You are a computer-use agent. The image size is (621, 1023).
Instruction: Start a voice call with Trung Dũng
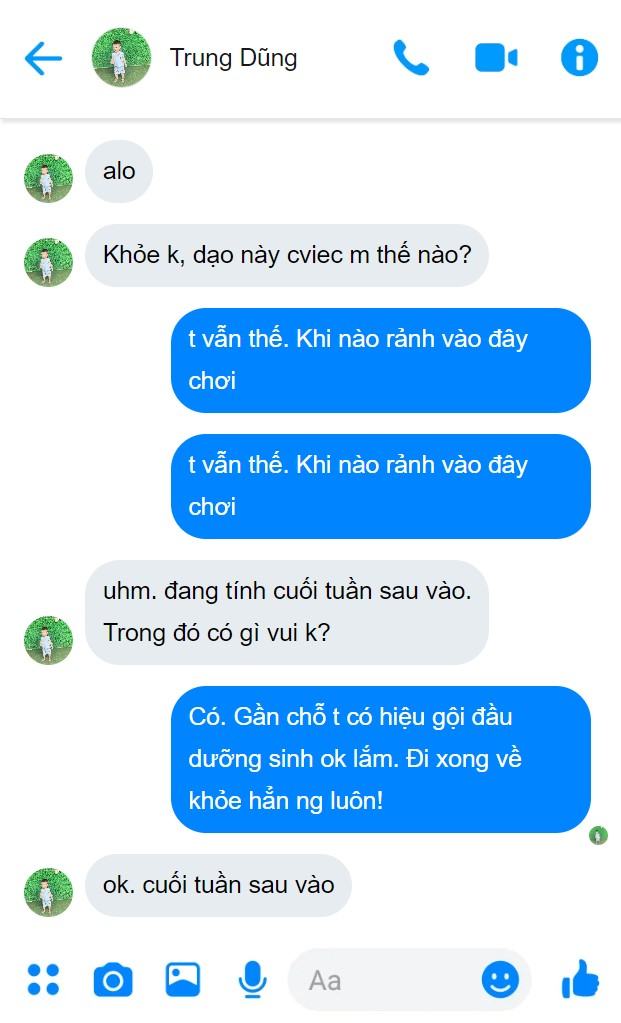410,58
